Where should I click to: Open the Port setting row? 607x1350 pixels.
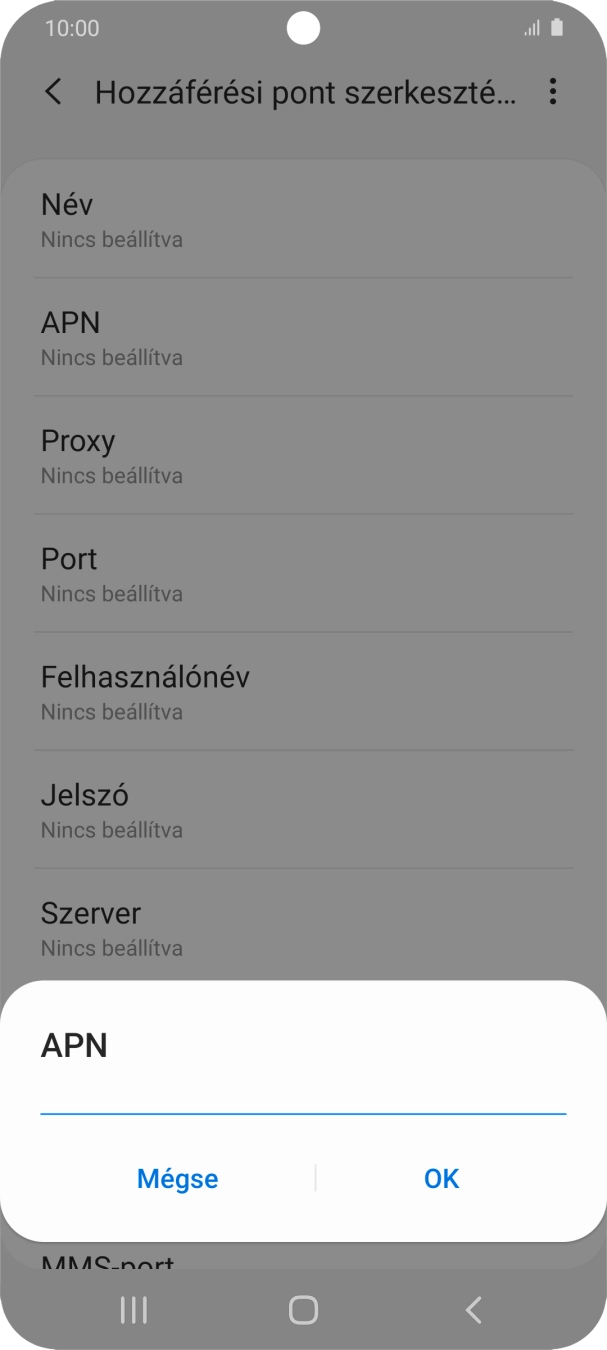[x=303, y=574]
